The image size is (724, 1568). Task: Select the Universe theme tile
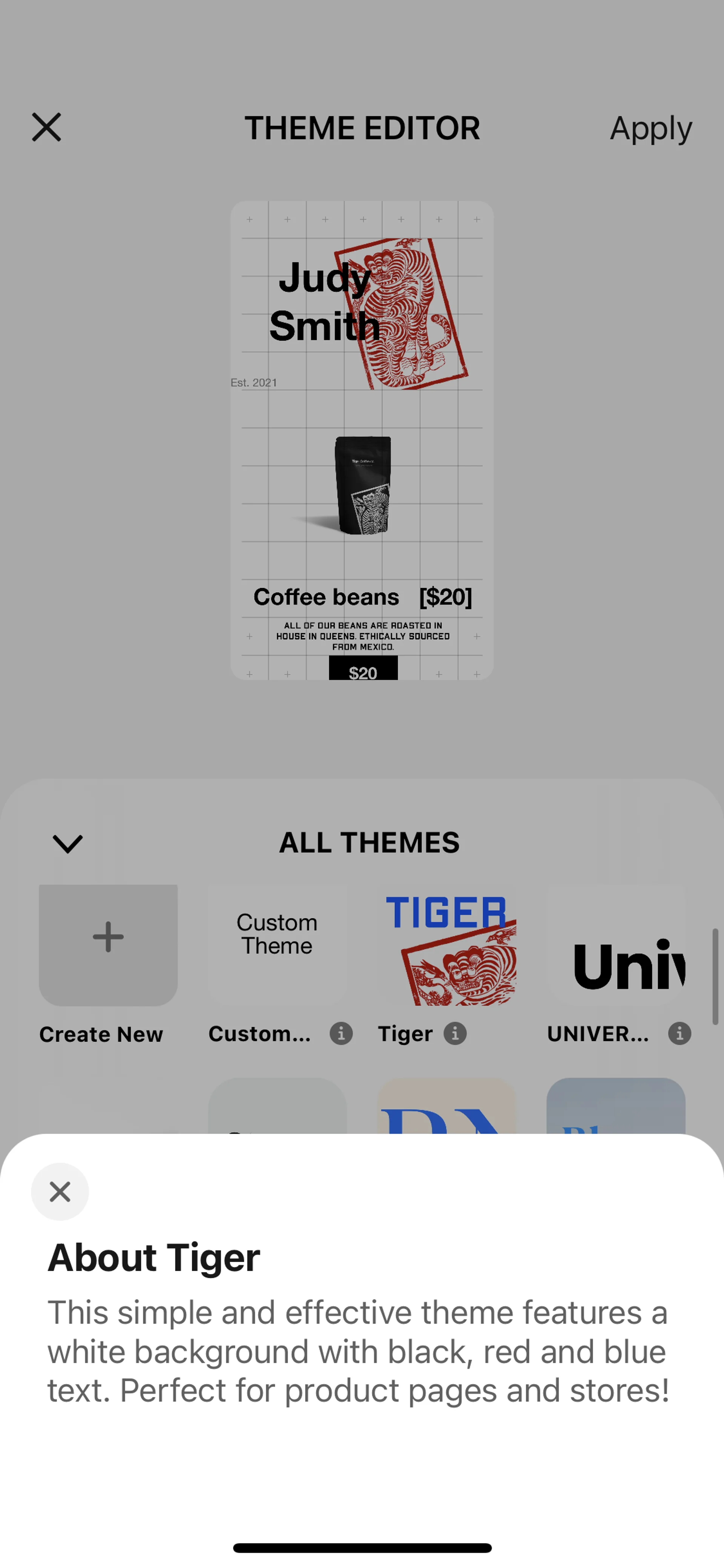point(616,946)
